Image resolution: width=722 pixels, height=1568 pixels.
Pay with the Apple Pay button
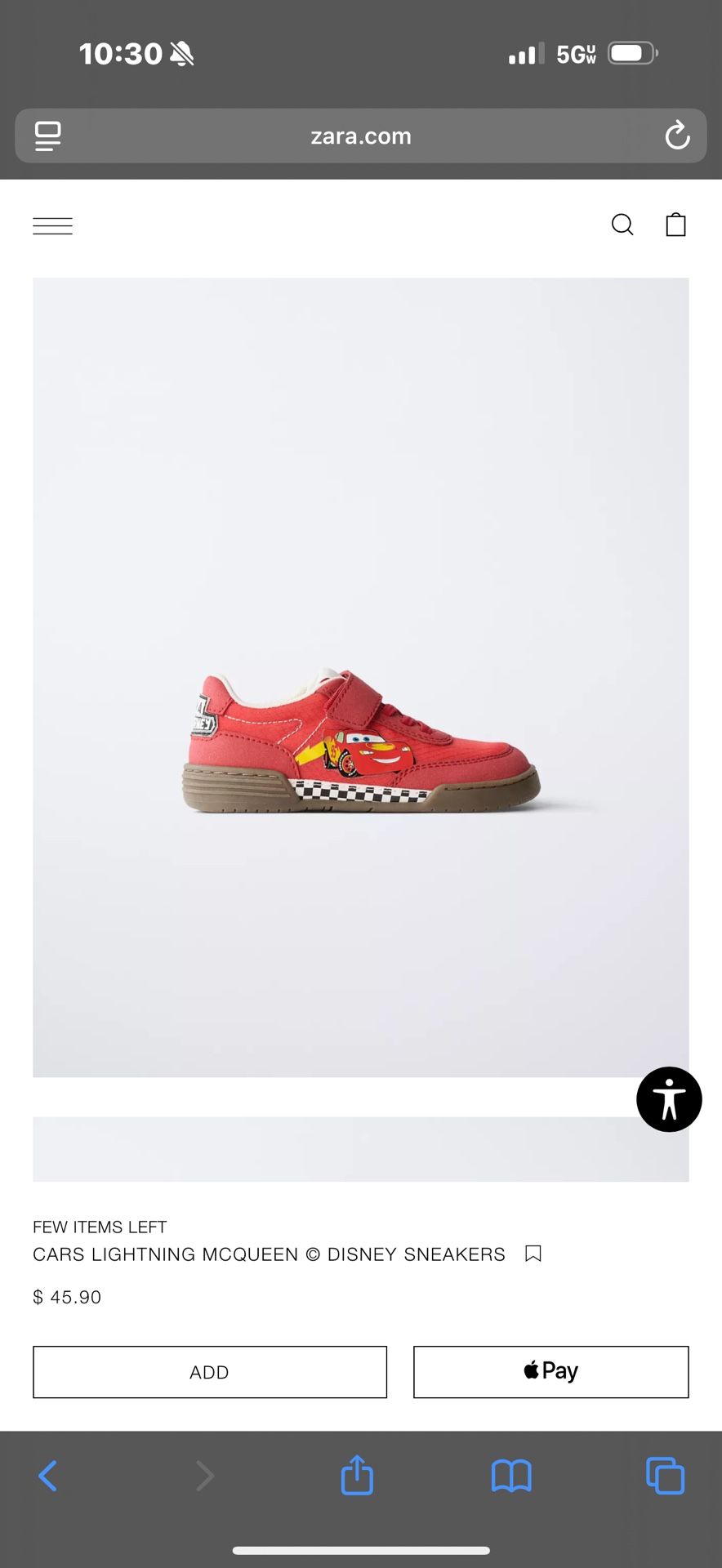tap(550, 1372)
